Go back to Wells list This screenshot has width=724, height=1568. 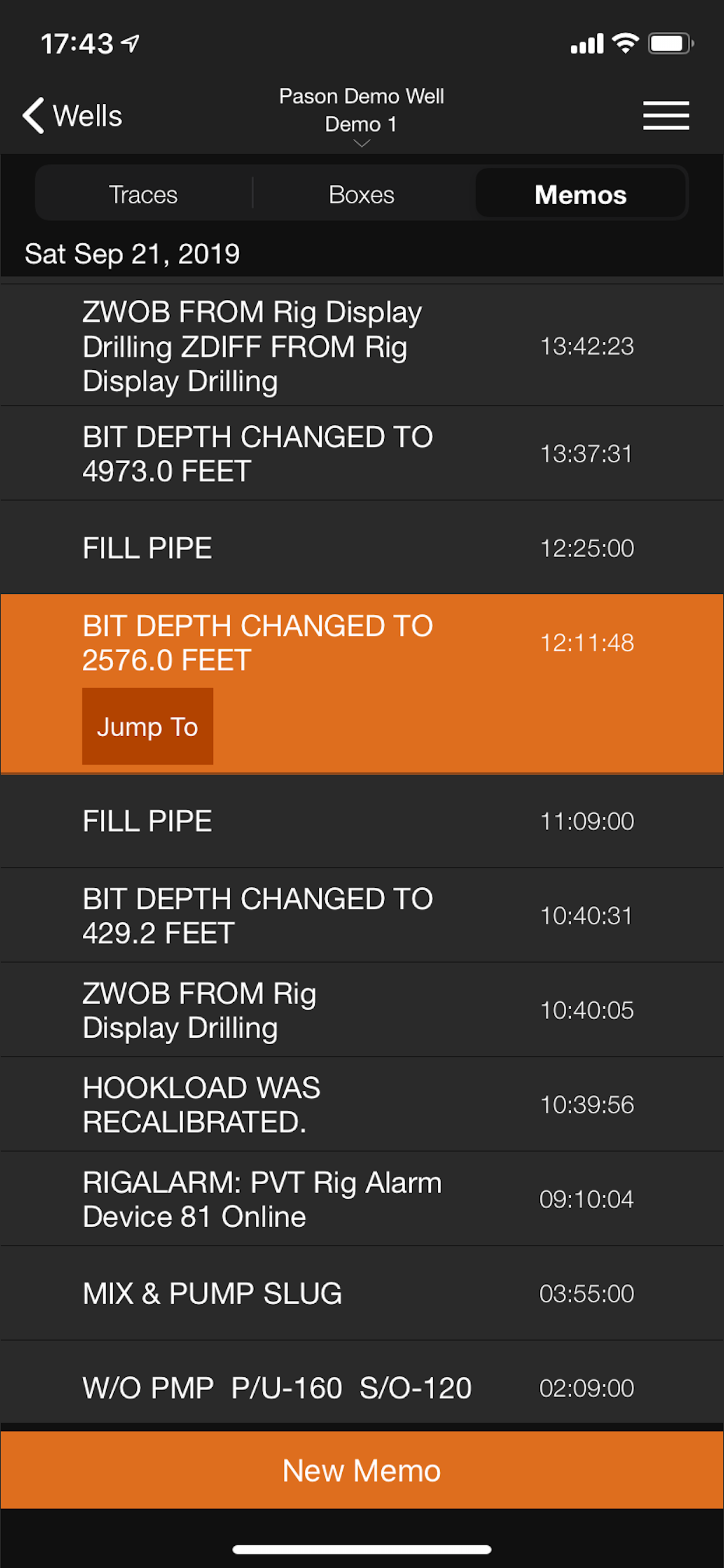[x=73, y=116]
